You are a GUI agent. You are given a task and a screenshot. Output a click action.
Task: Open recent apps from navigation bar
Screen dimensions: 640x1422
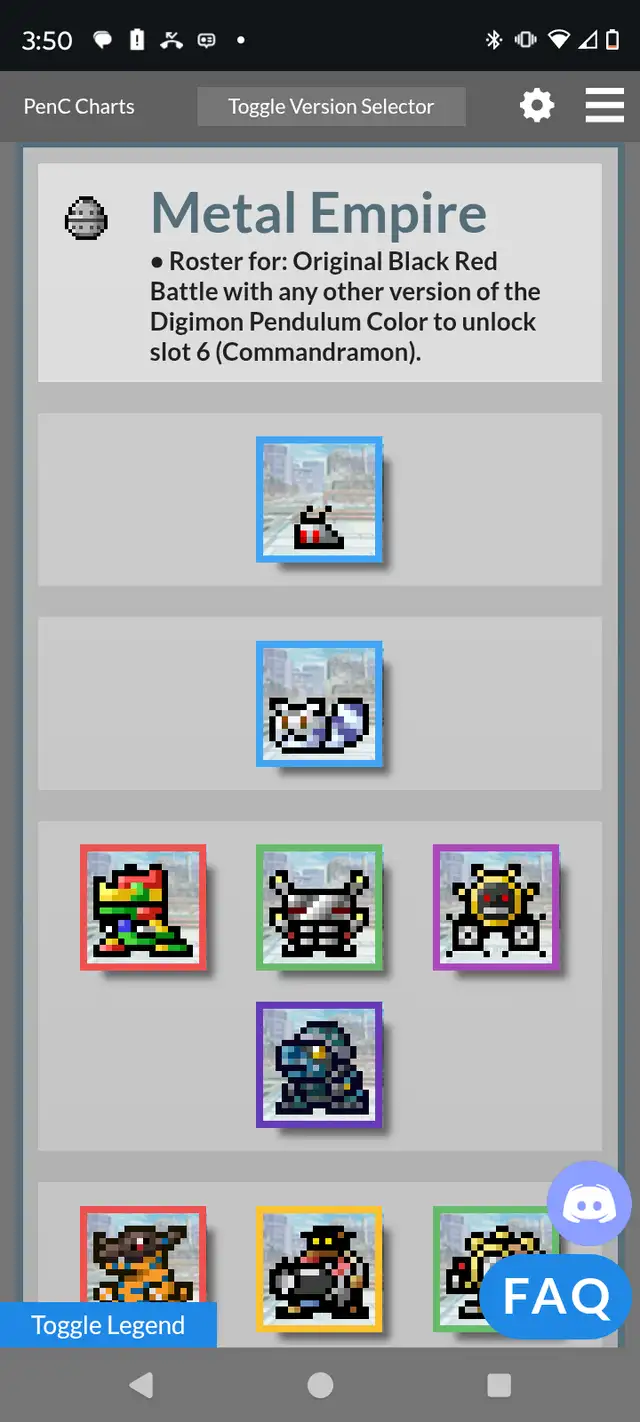coord(498,1385)
